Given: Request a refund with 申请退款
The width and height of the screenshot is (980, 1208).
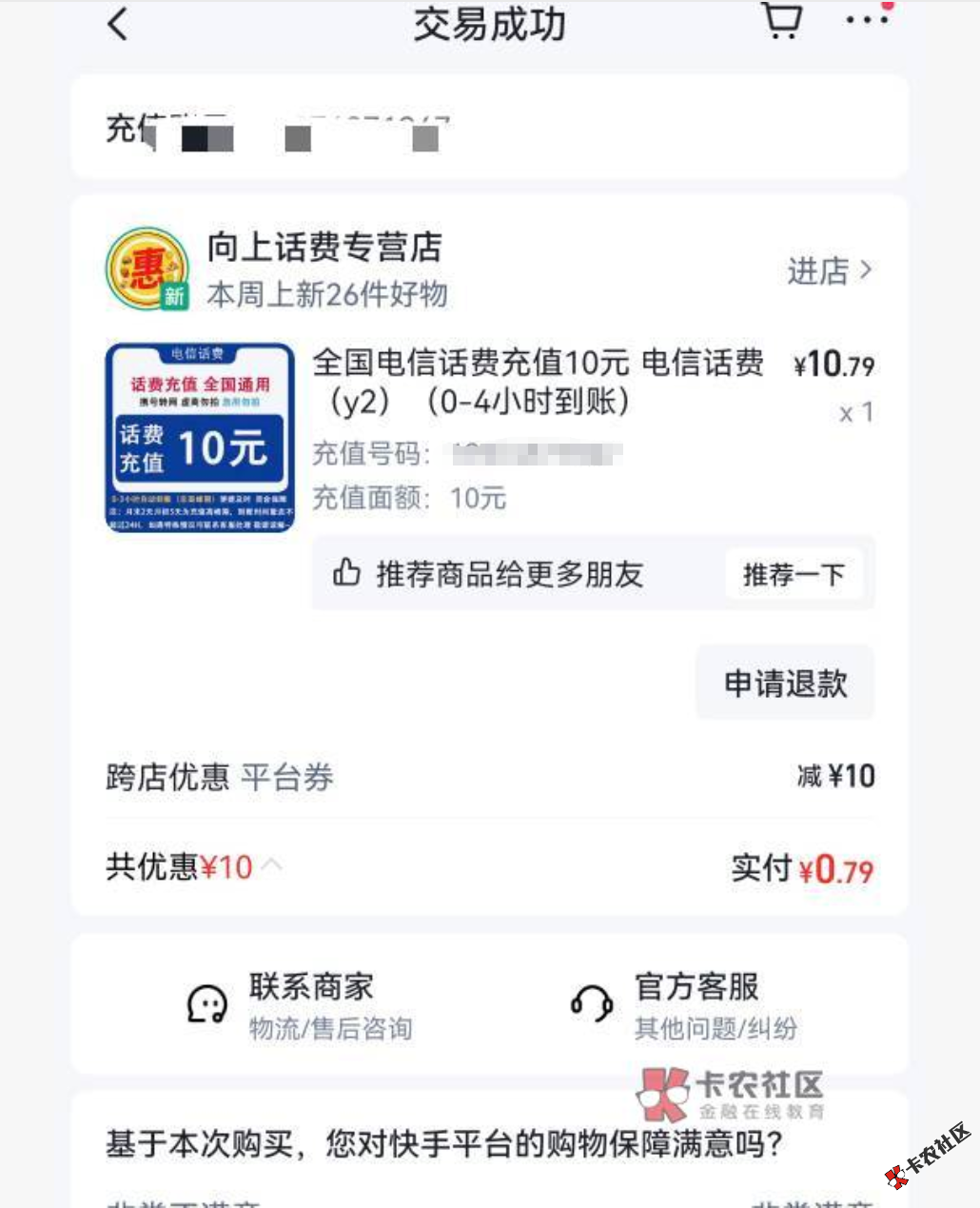Looking at the screenshot, I should [x=785, y=683].
